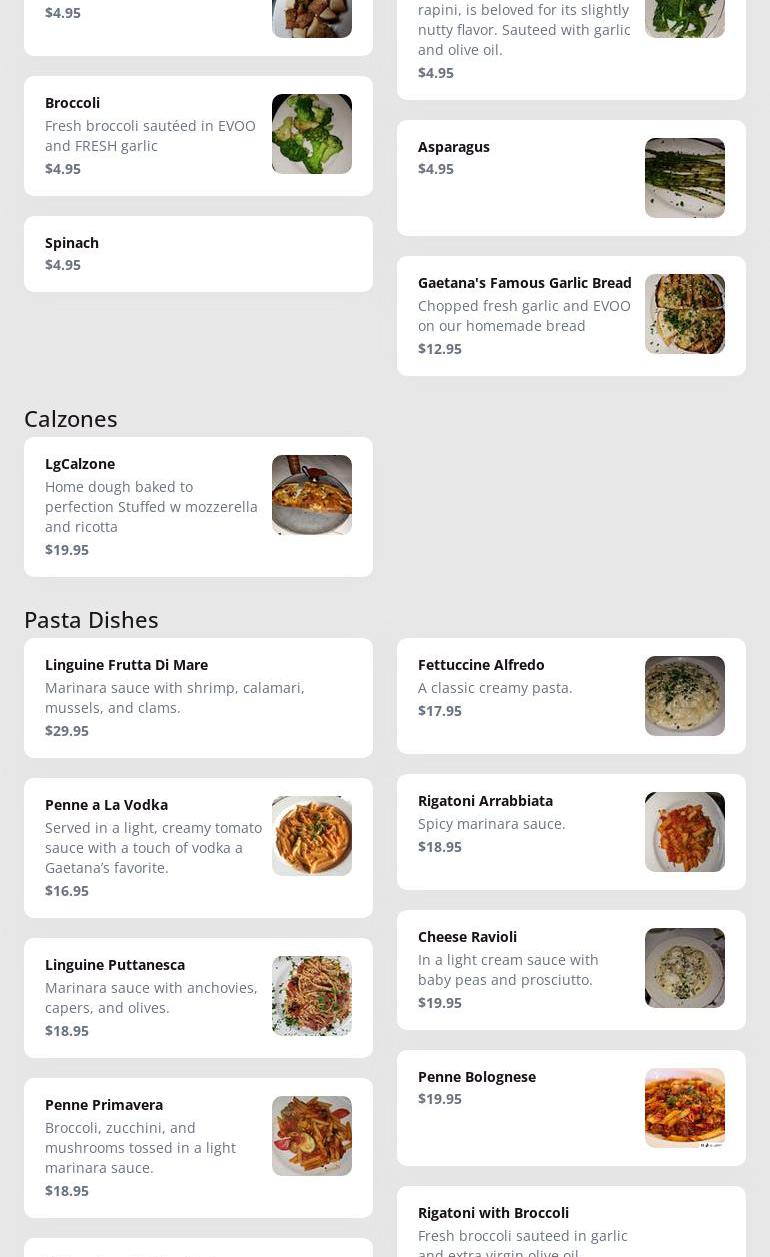Image resolution: width=770 pixels, height=1257 pixels.
Task: Select Linguine Frutta Di Mare
Action: coord(198,698)
